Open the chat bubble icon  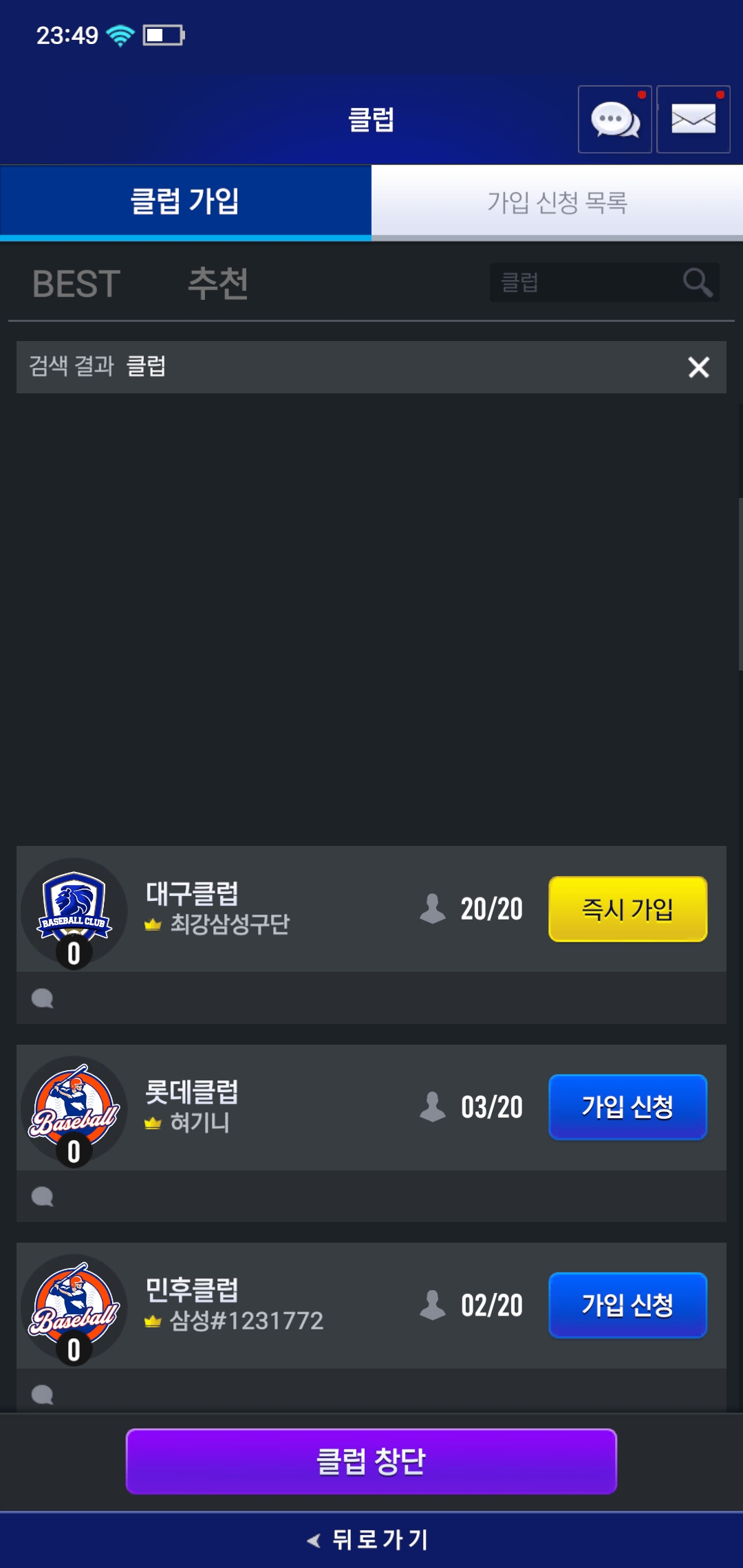point(614,119)
